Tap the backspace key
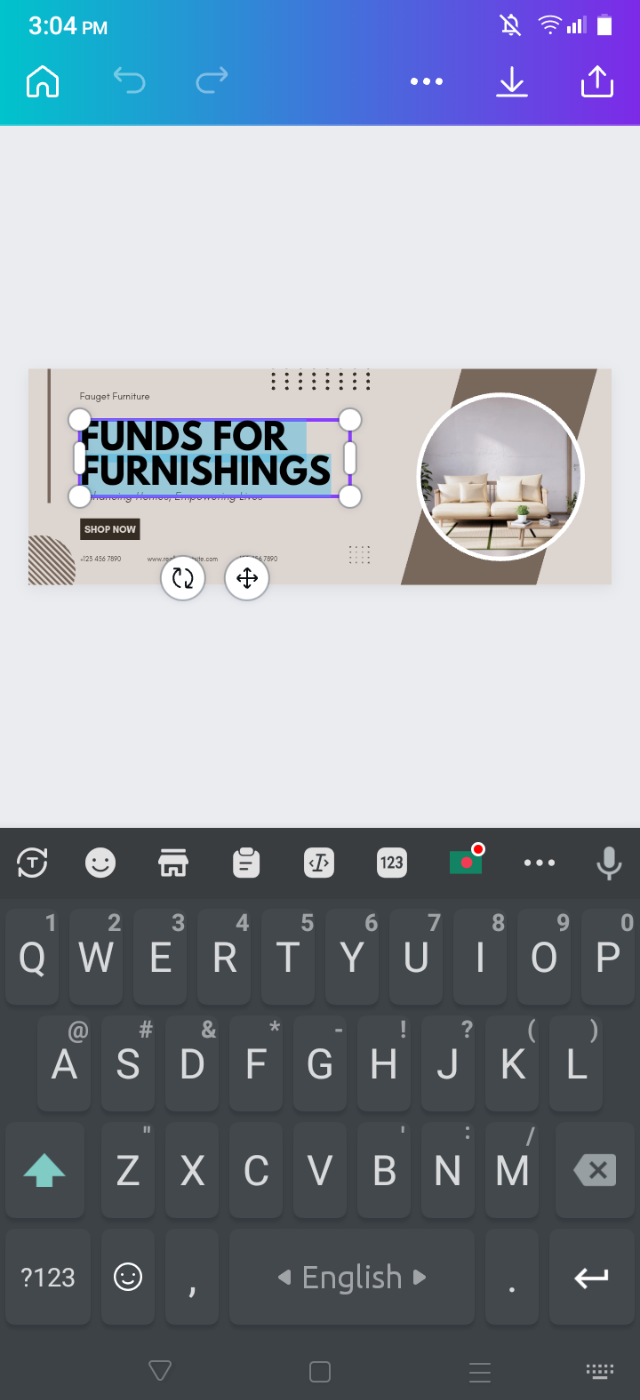 (595, 1169)
